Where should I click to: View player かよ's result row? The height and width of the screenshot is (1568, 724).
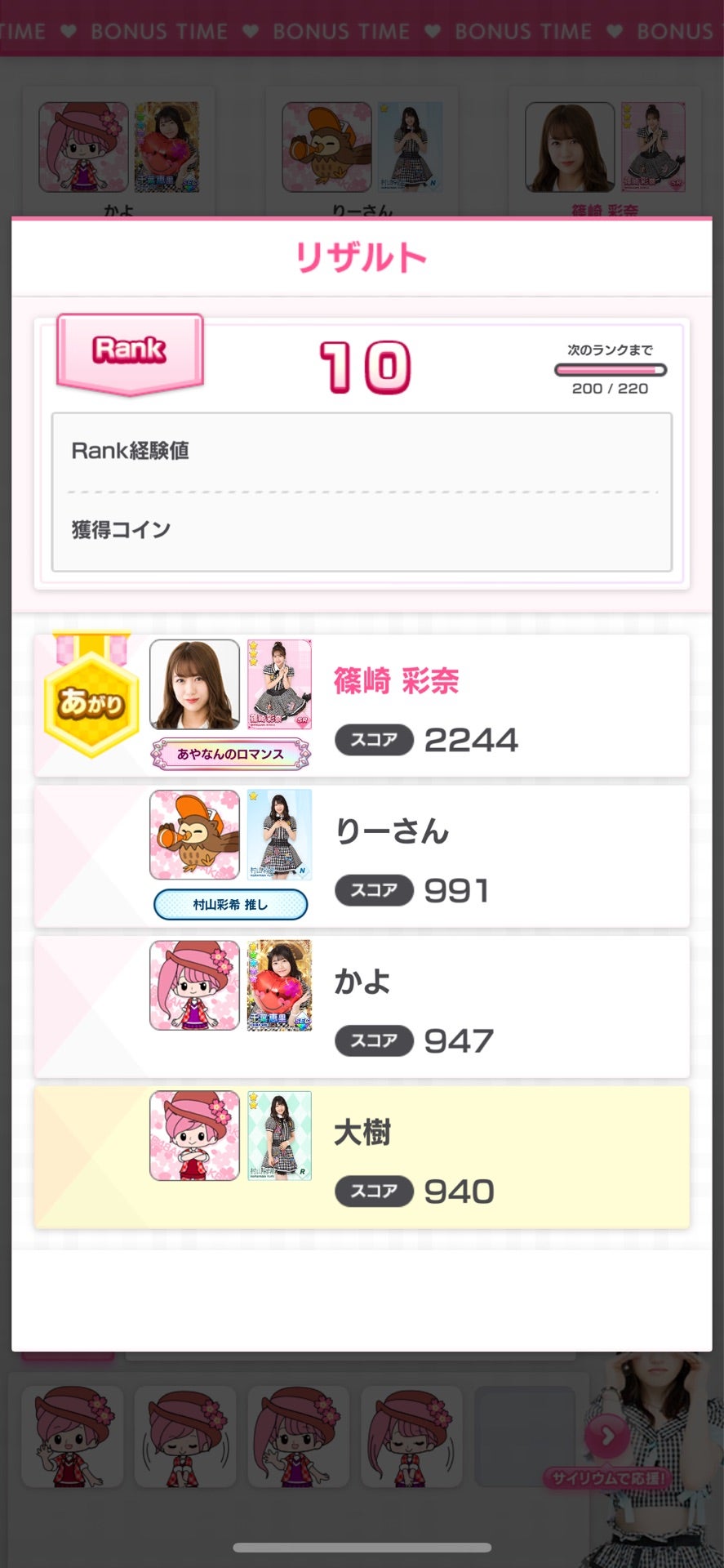362,1007
